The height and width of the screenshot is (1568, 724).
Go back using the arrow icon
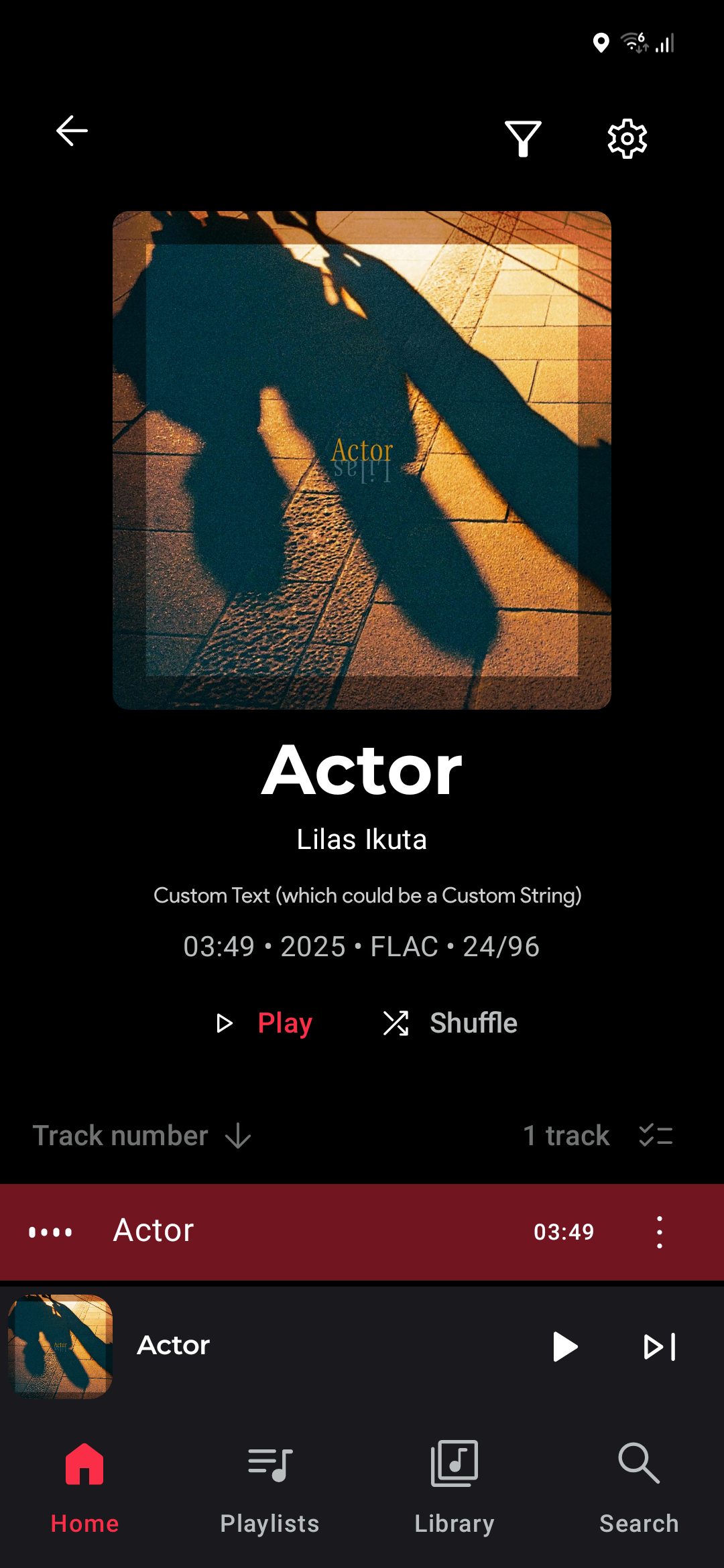click(72, 131)
